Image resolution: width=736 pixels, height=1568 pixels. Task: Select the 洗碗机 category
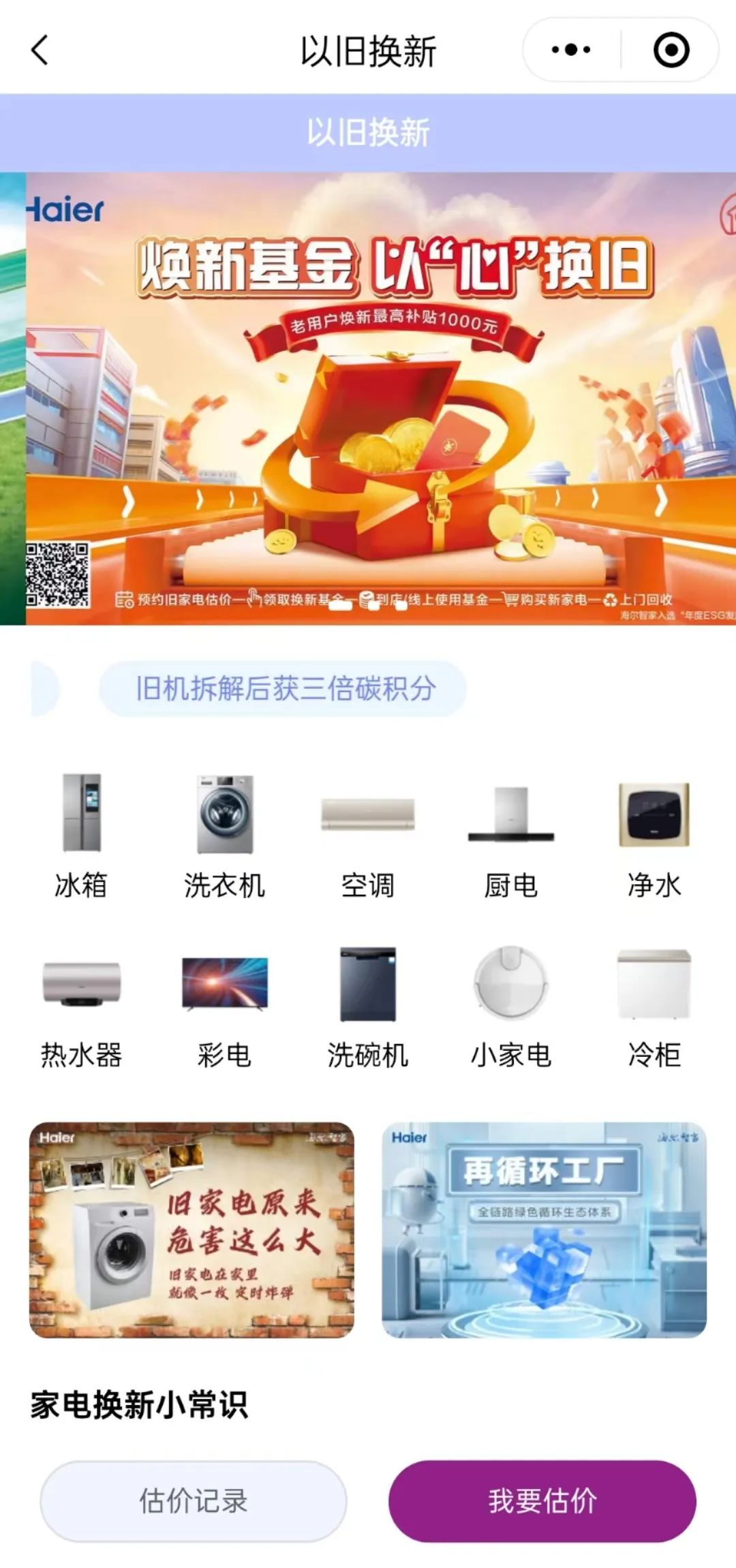coord(368,1006)
